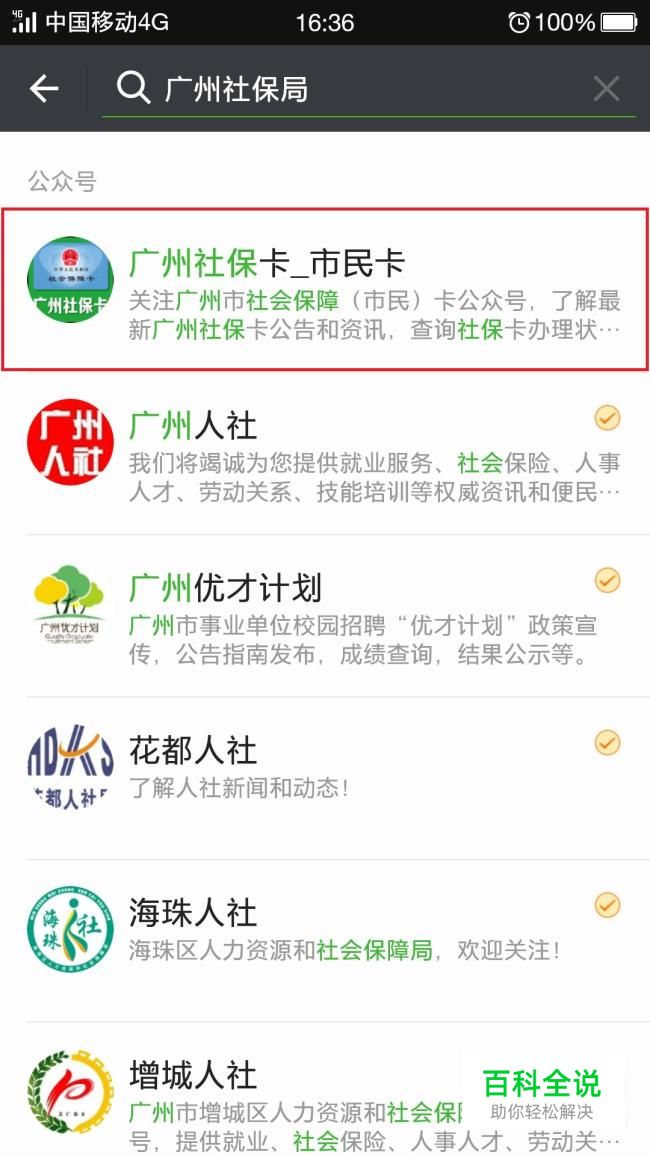Open the 广州人社 official account
Screen dimensions: 650x1155
coord(325,454)
